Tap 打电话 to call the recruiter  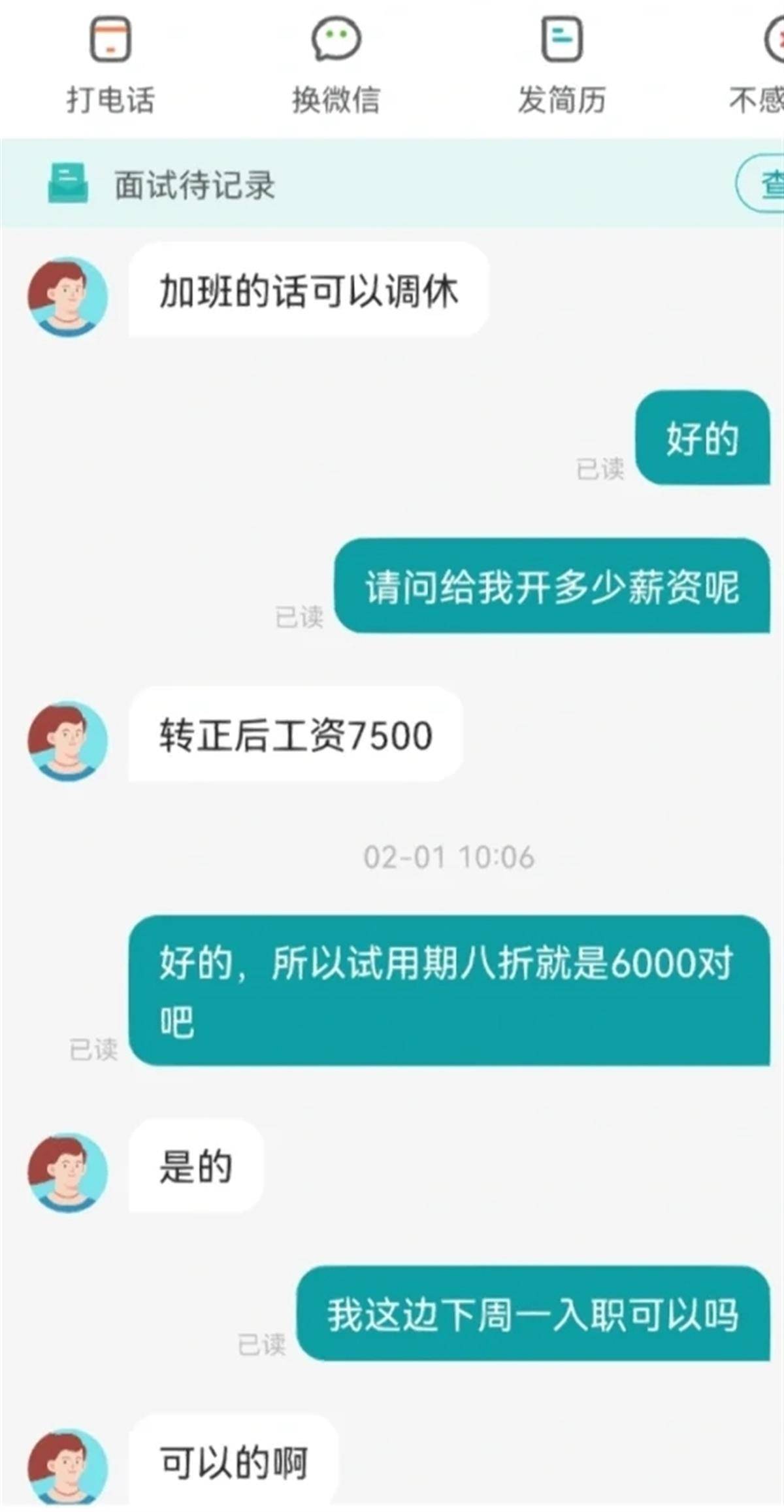110,65
